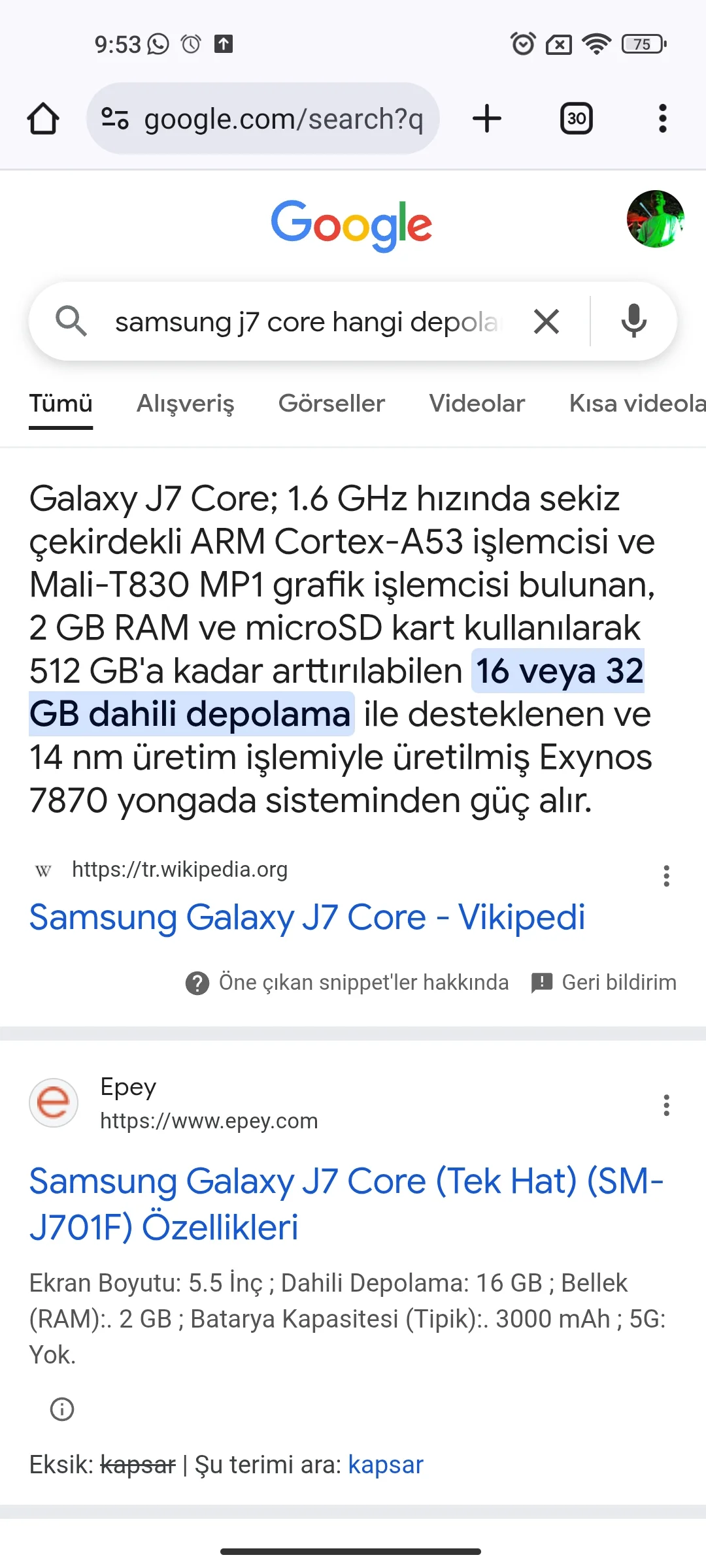Open more options for the Epey result
The image size is (706, 1568).
point(666,1105)
